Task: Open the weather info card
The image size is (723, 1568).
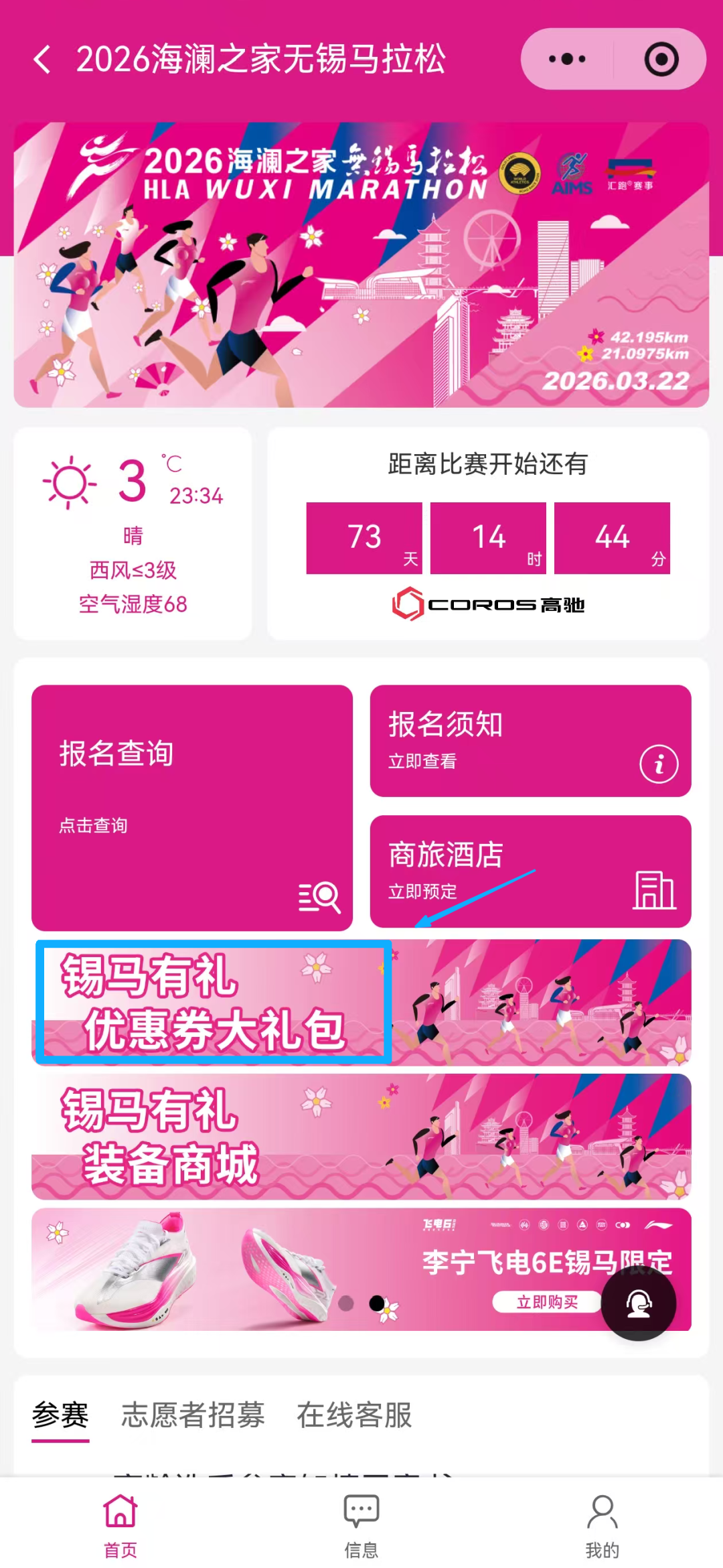Action: coord(133,534)
